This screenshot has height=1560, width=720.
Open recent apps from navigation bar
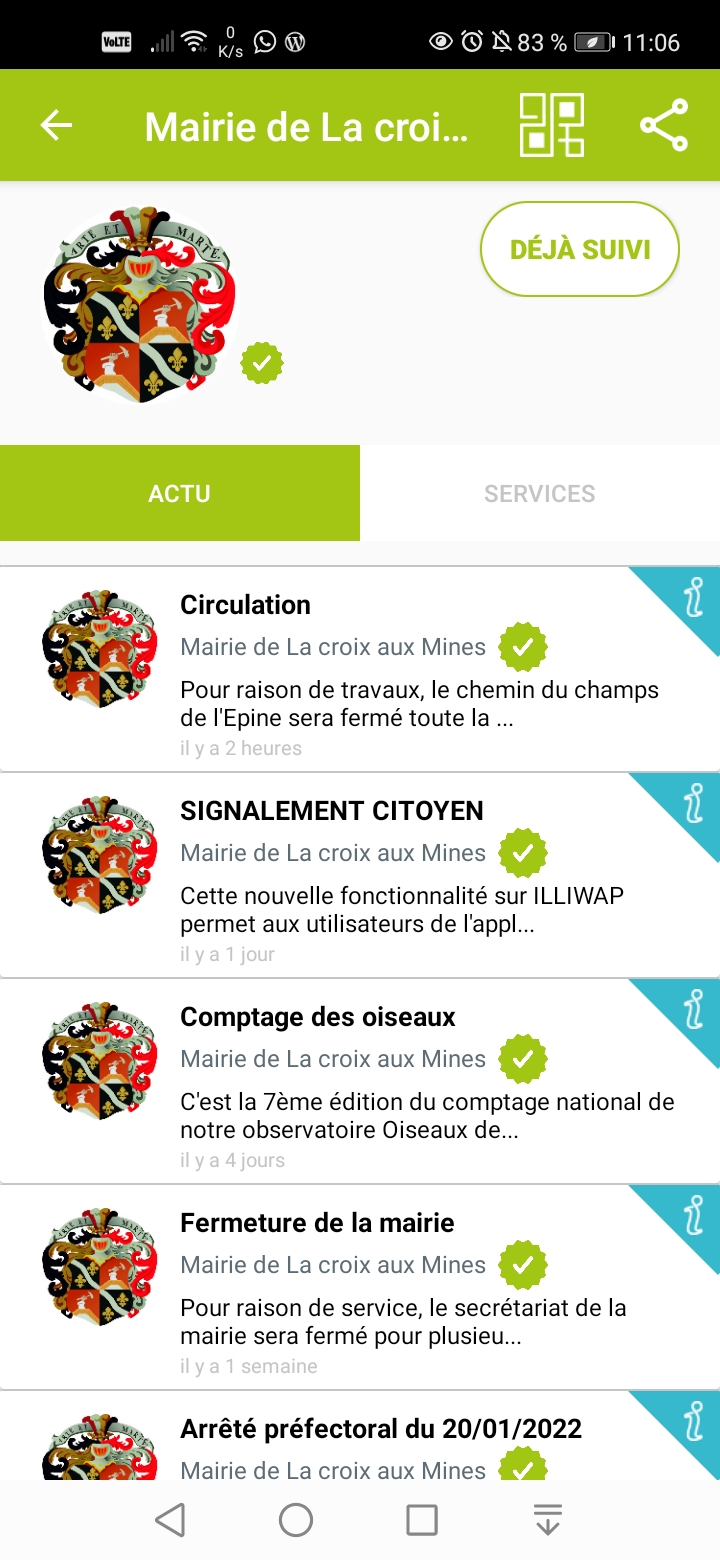(x=422, y=1520)
